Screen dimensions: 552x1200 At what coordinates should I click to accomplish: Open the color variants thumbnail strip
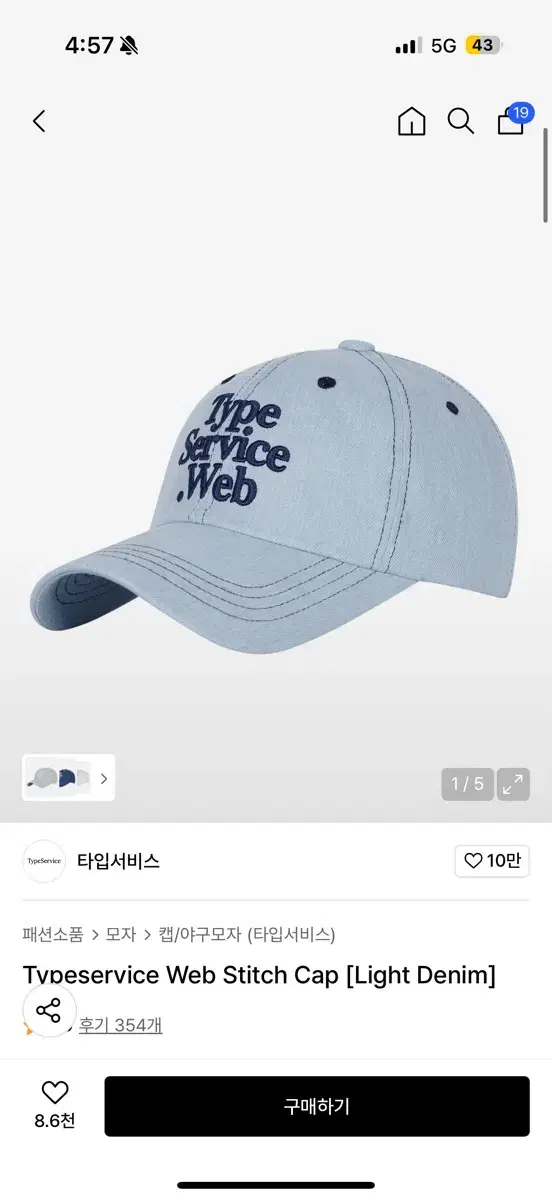[69, 778]
